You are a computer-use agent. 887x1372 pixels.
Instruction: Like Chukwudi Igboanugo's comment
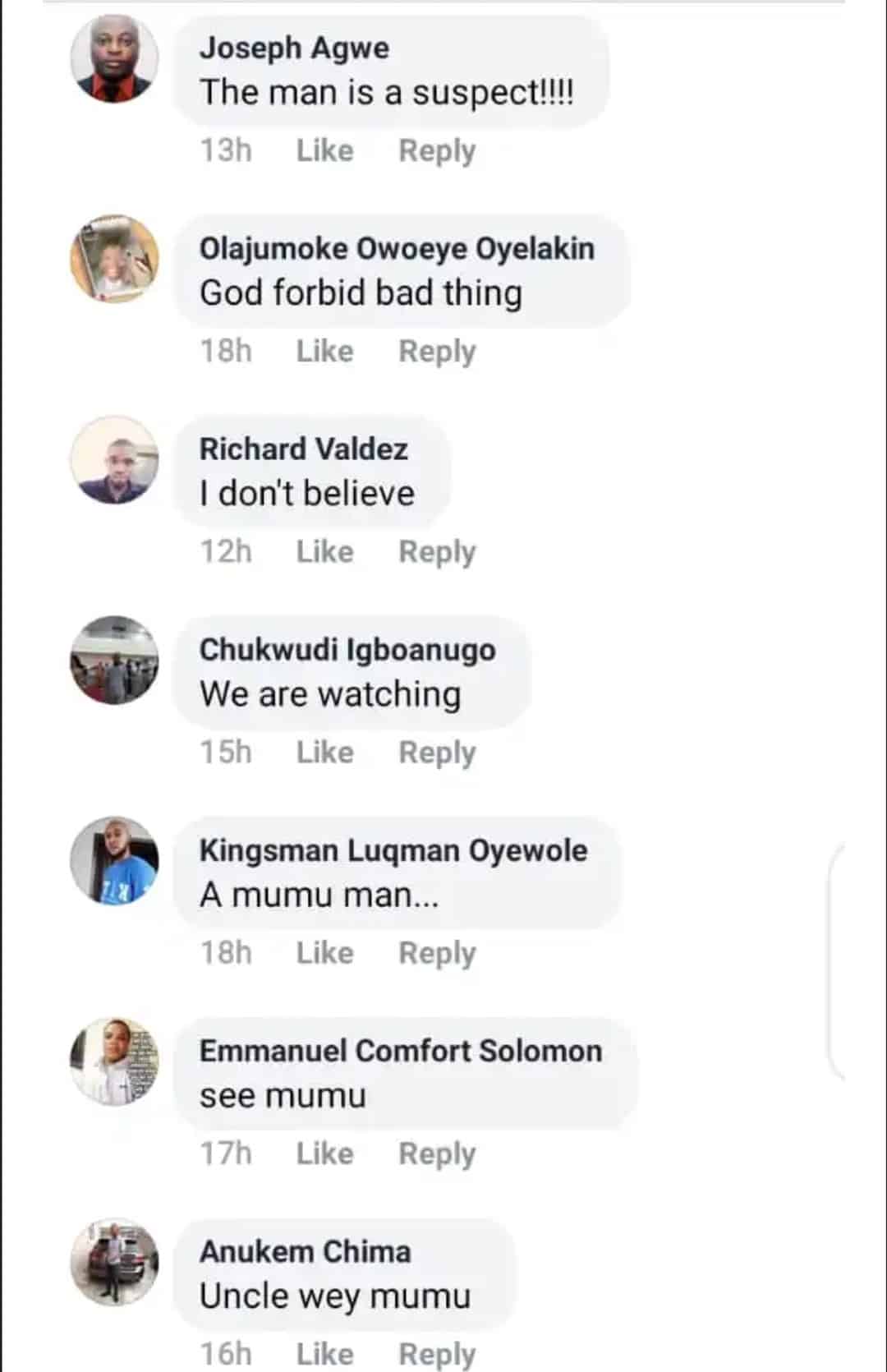(x=324, y=752)
